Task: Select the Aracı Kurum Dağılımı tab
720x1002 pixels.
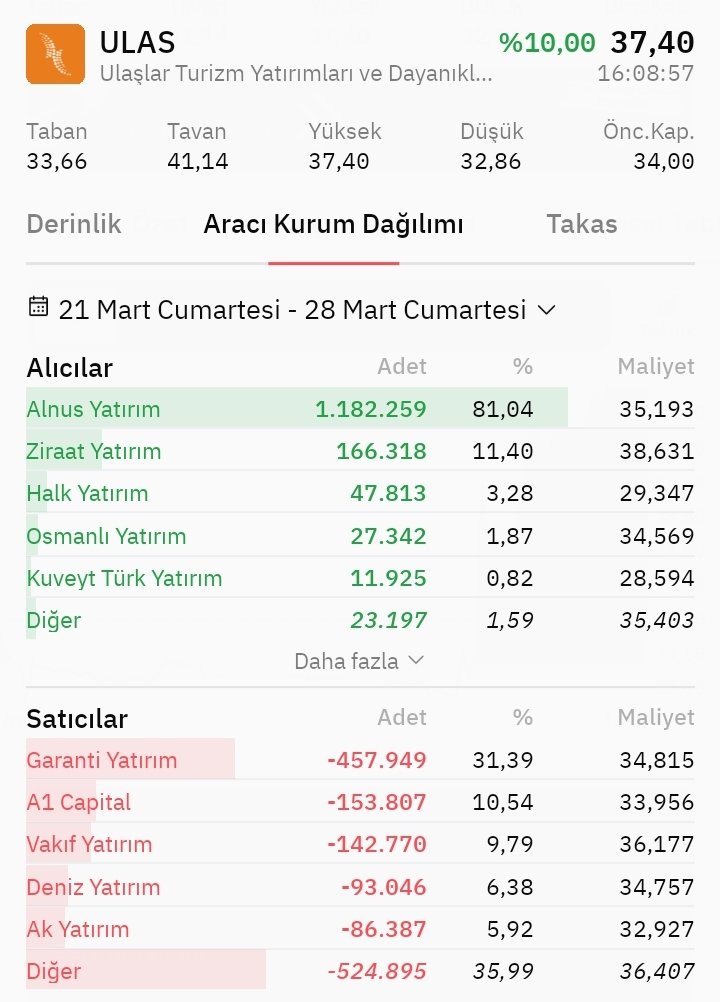Action: pyautogui.click(x=333, y=224)
